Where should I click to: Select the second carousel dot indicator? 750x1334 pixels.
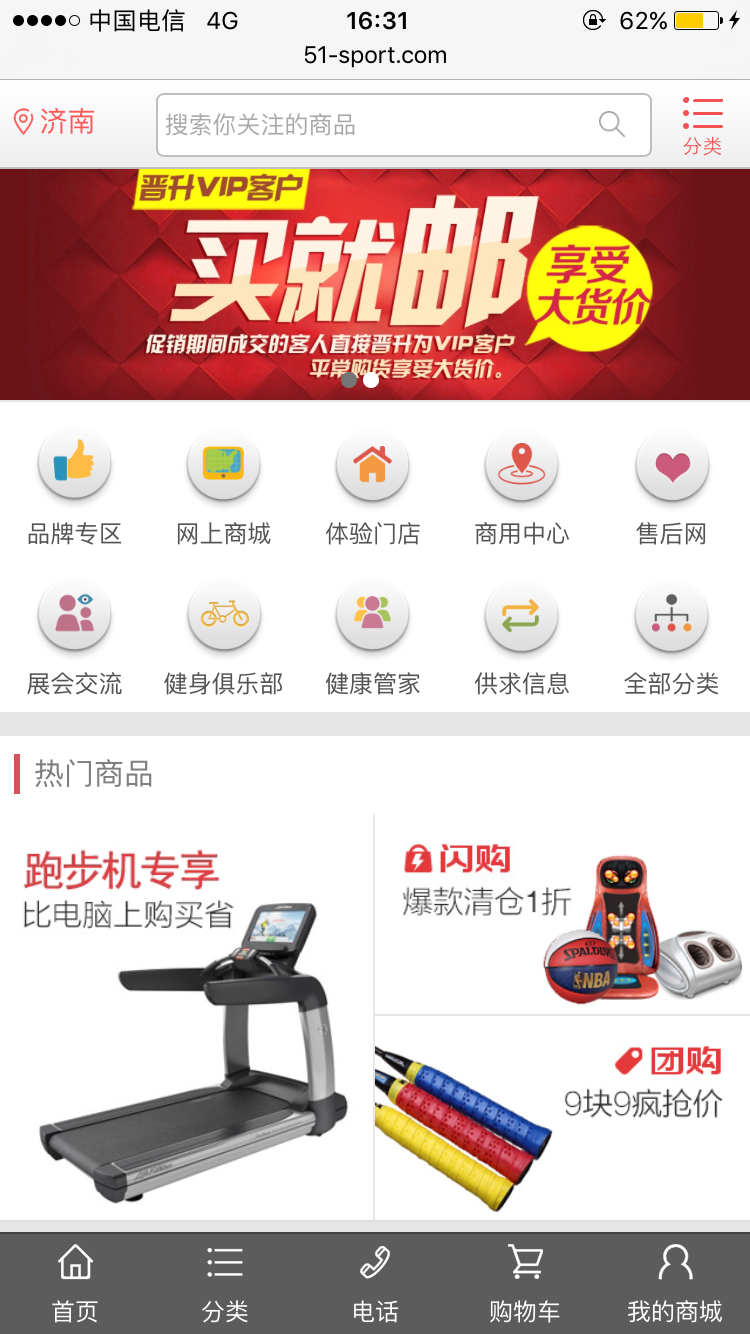pyautogui.click(x=370, y=379)
